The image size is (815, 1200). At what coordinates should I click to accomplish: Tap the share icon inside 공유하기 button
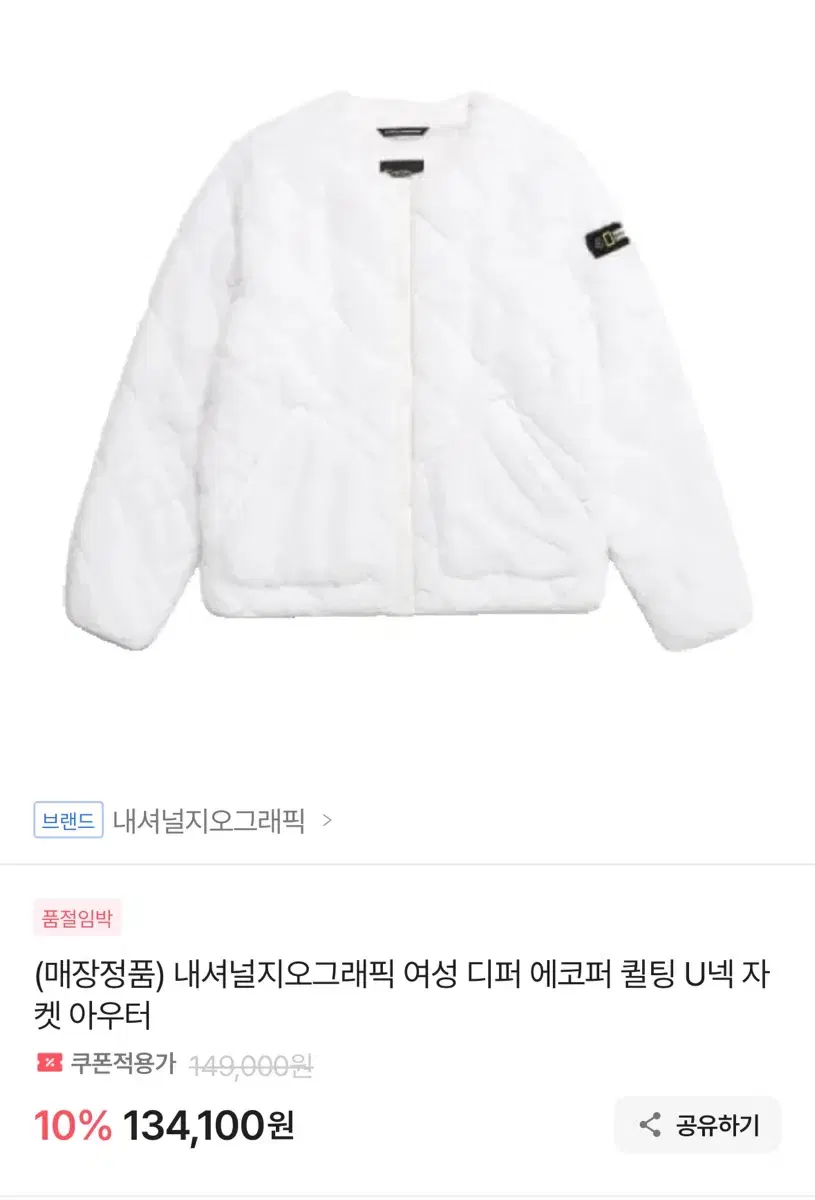point(649,1126)
